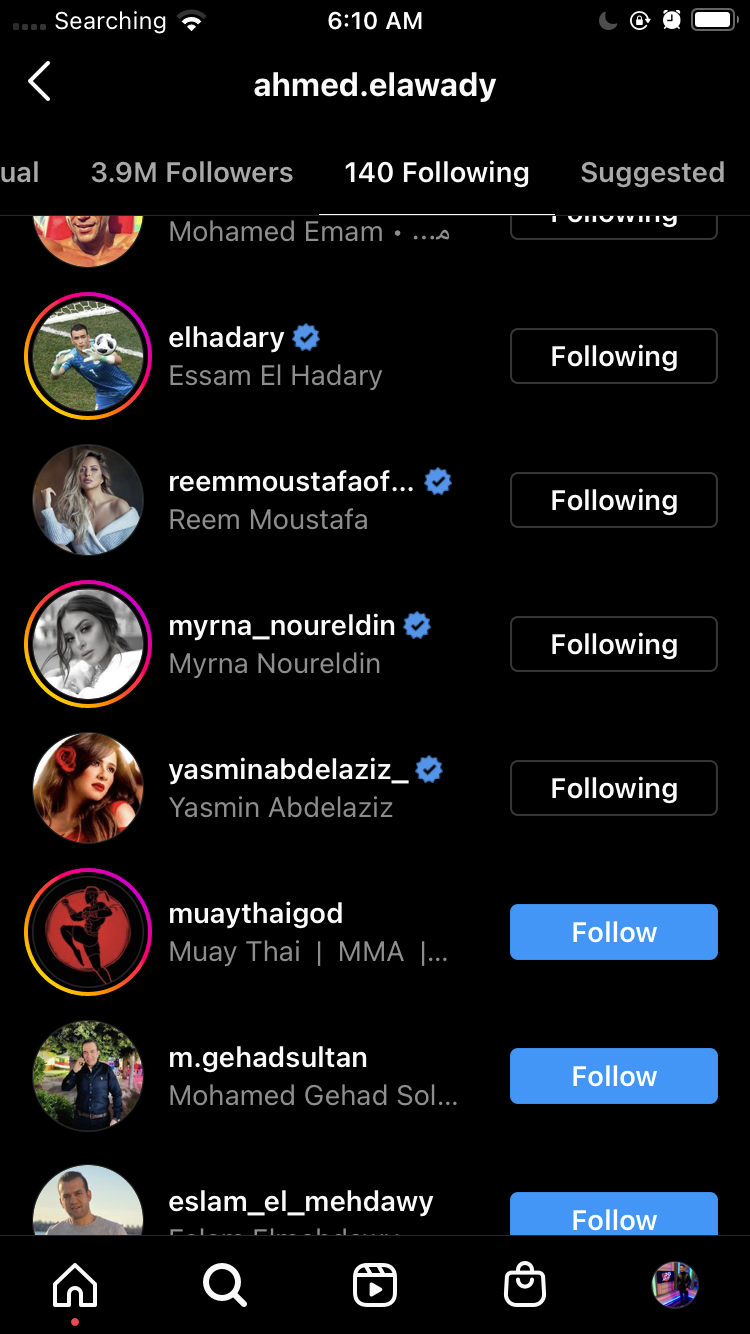Follow m.gehadsultan
This screenshot has height=1334, width=750.
pos(613,1077)
